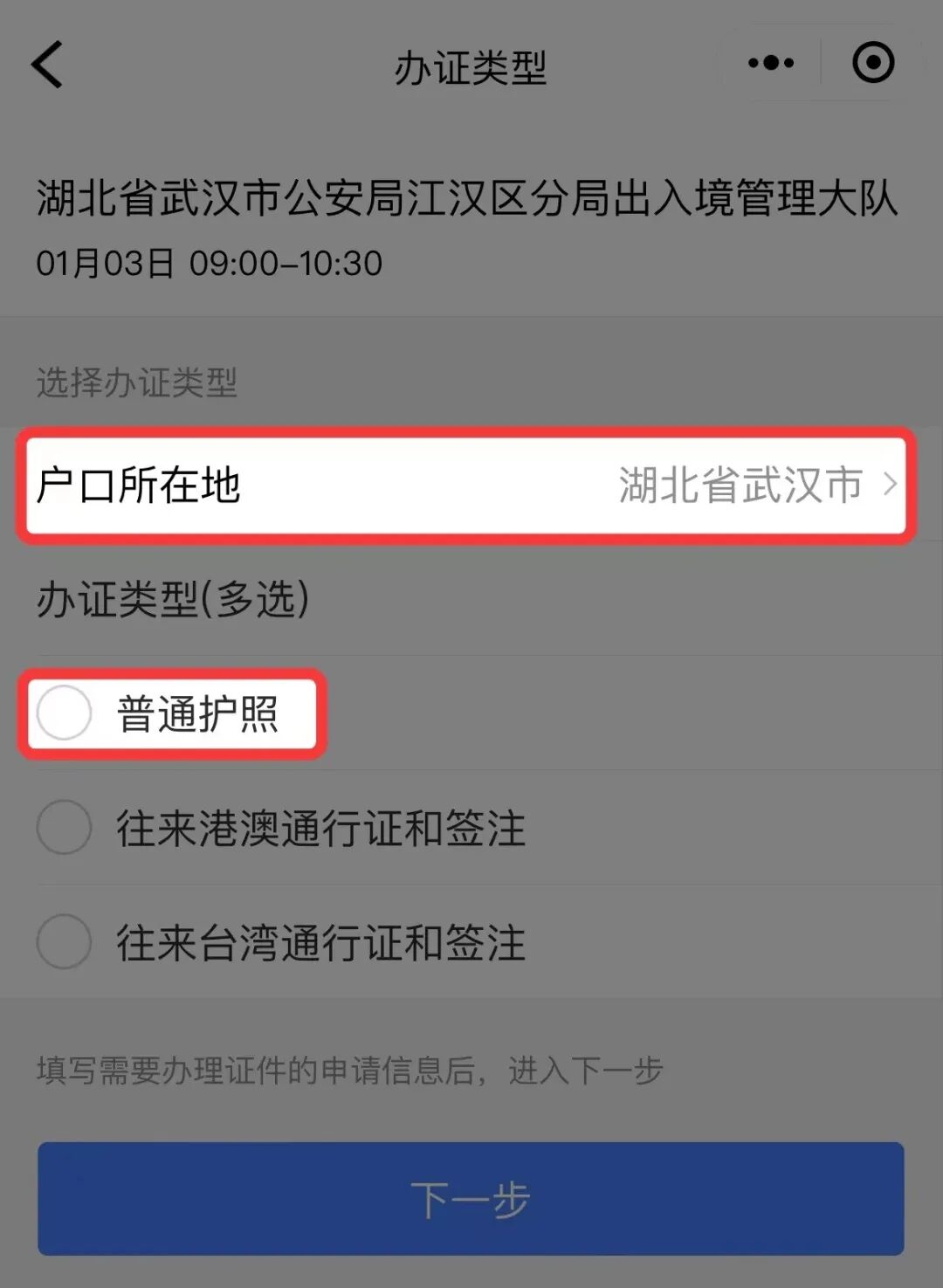Go back using the arrow icon

pos(47,65)
